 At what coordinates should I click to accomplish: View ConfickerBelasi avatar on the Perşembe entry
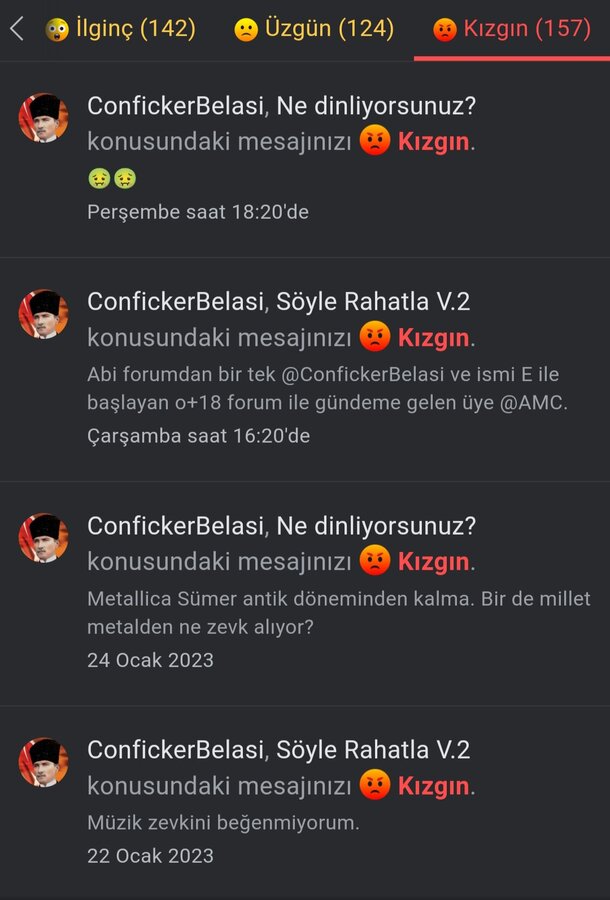43,118
